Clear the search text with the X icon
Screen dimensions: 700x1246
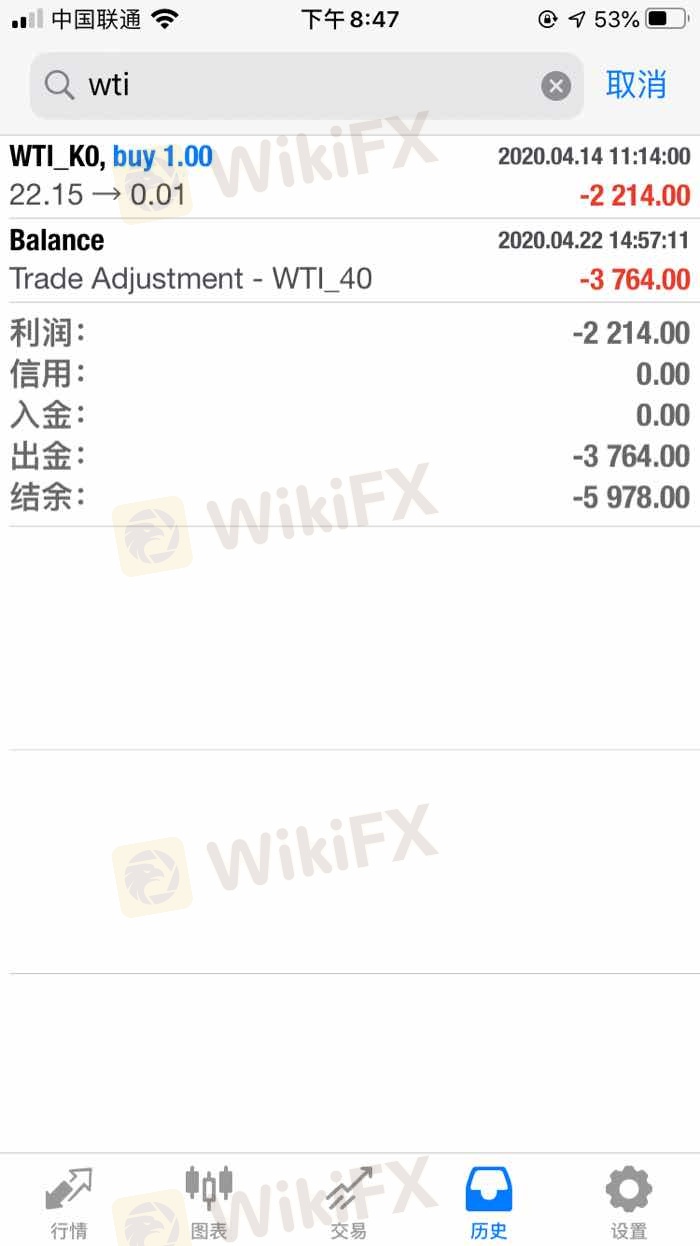(556, 86)
